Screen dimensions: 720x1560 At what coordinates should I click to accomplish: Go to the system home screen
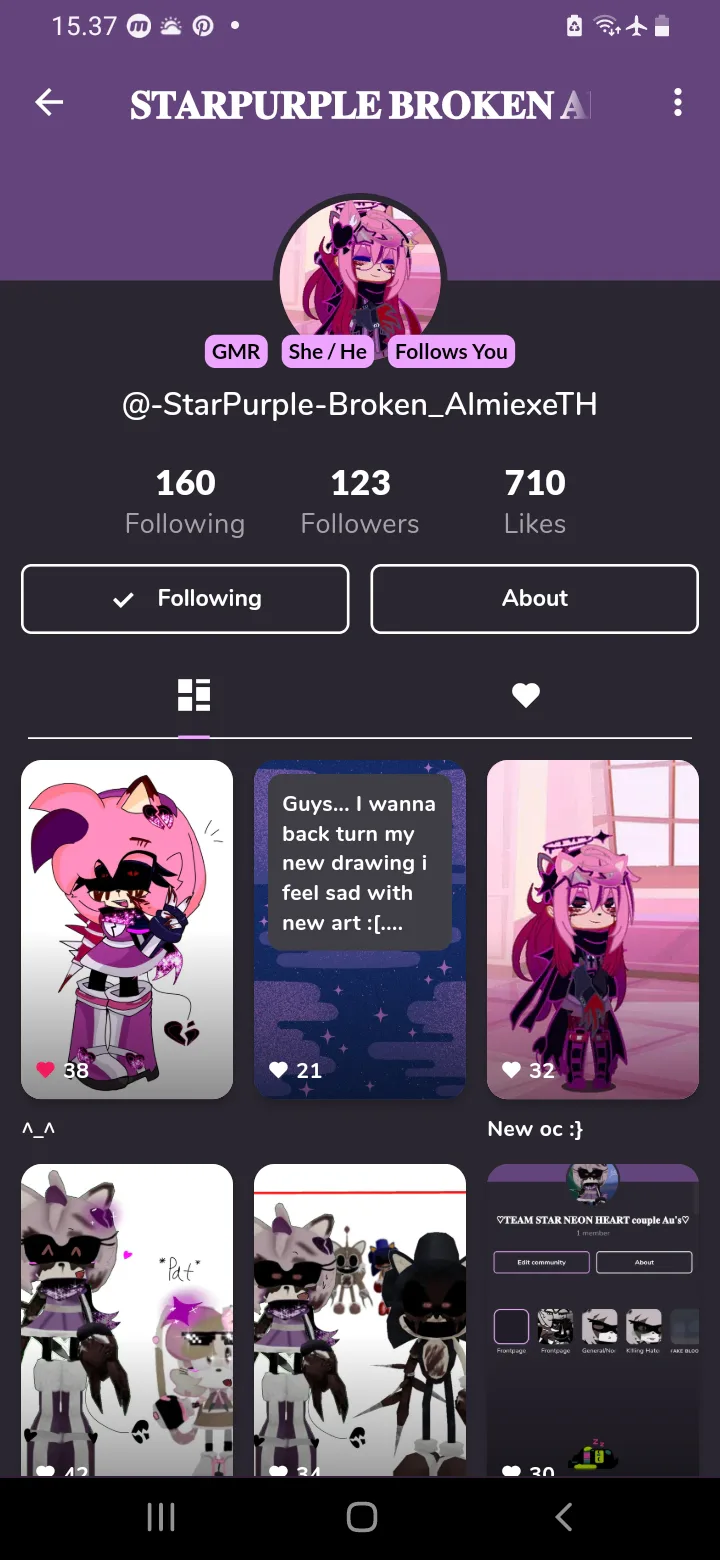coord(361,1517)
